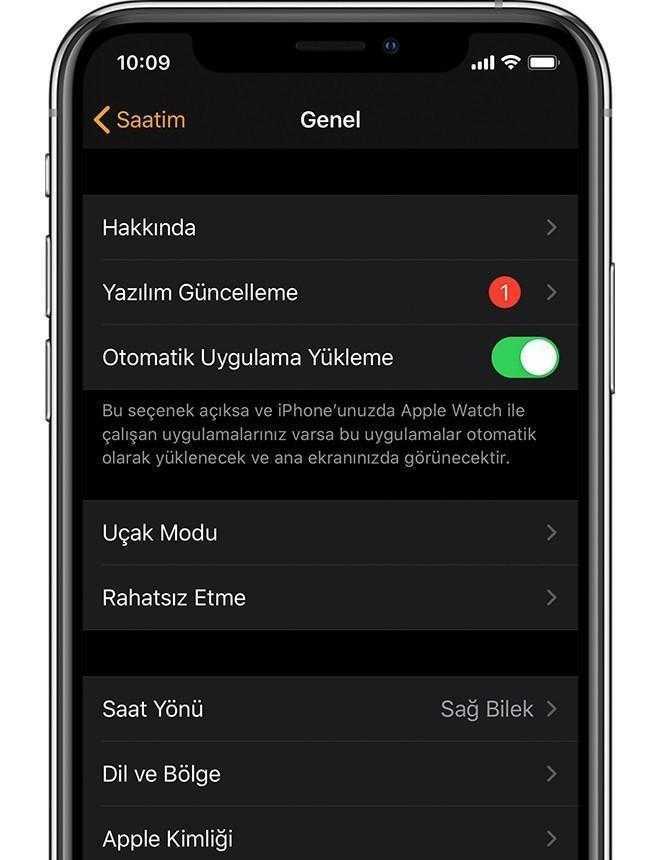
Task: Open Uçak Modu settings
Action: tap(330, 533)
